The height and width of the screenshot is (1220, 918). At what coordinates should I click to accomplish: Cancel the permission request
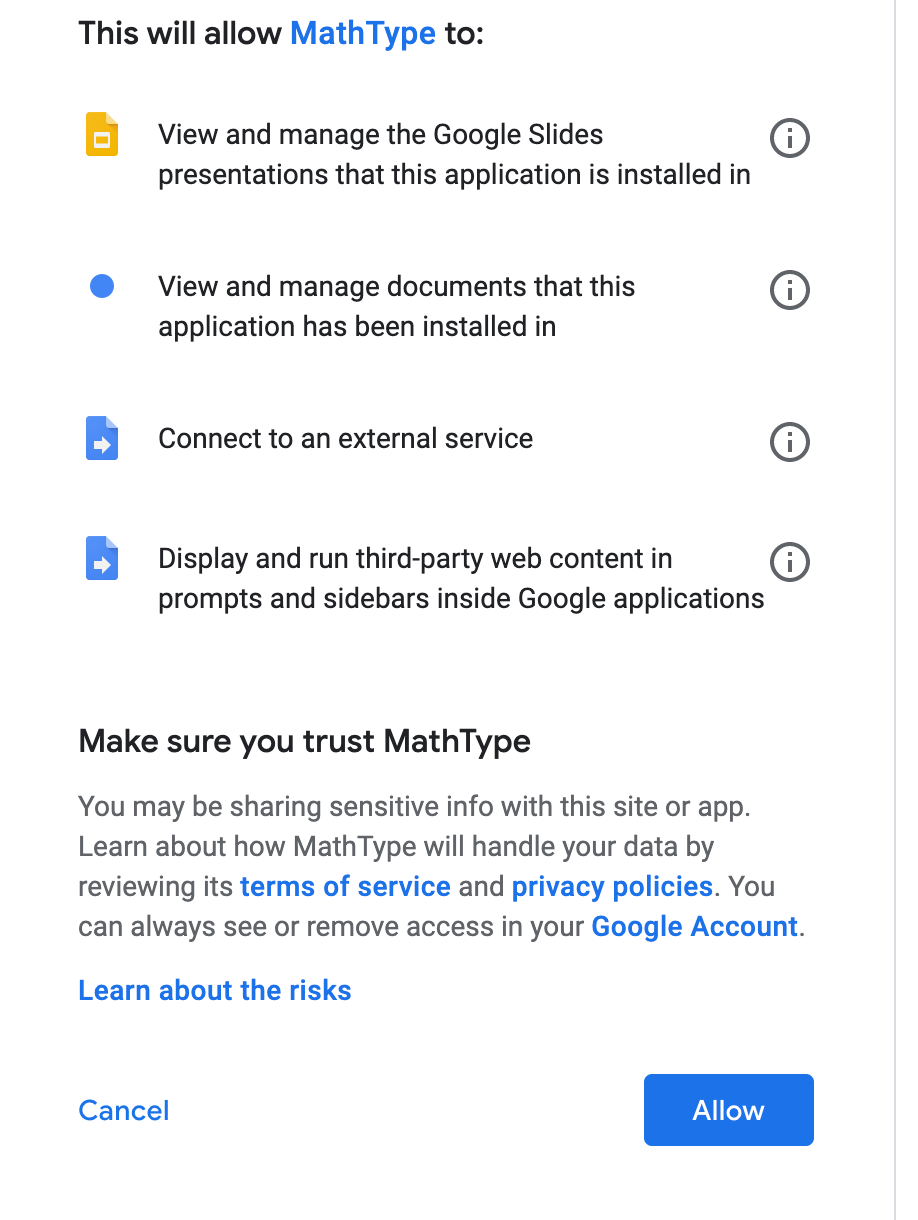pos(124,1111)
